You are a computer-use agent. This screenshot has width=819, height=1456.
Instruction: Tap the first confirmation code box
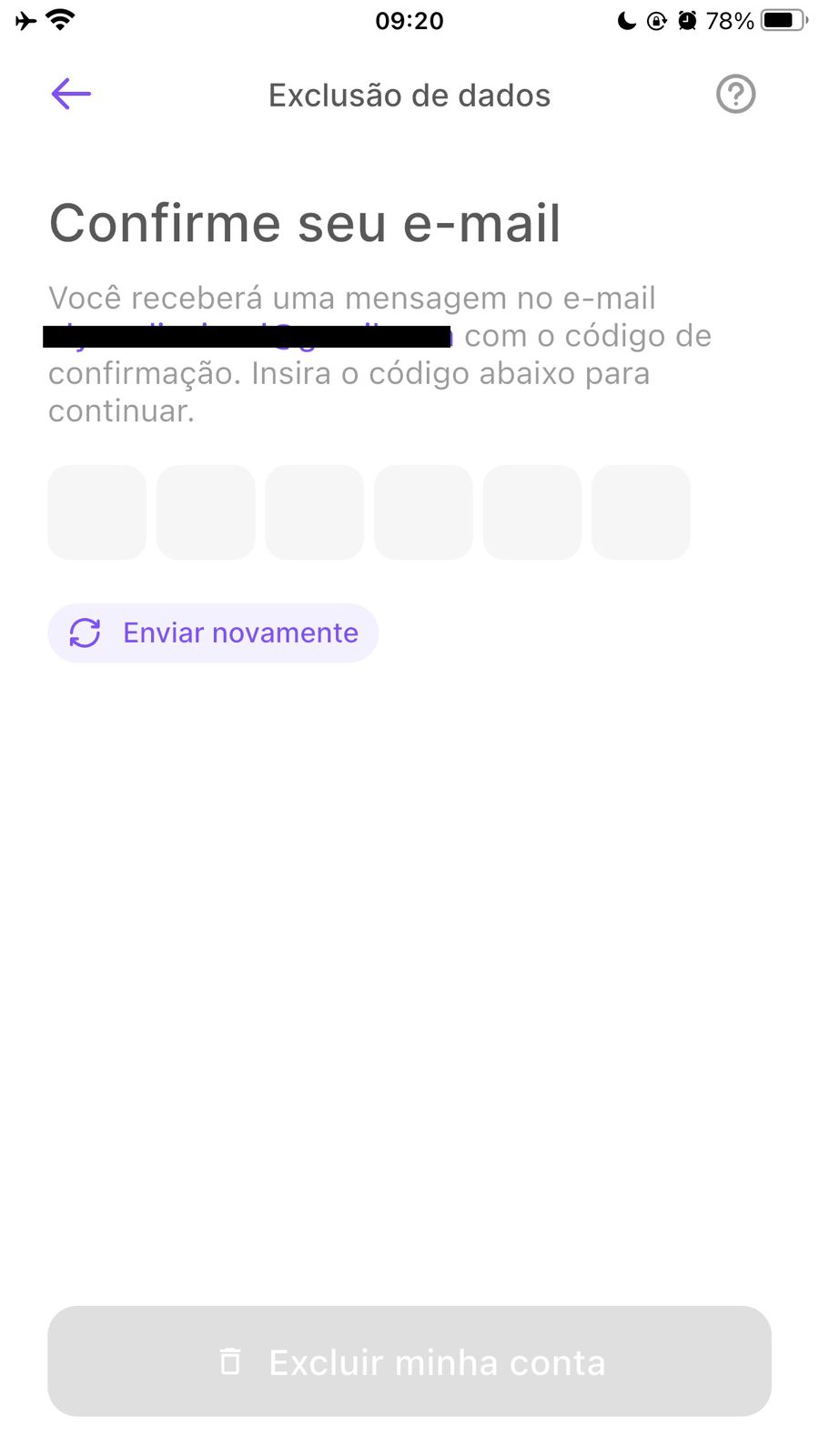96,512
